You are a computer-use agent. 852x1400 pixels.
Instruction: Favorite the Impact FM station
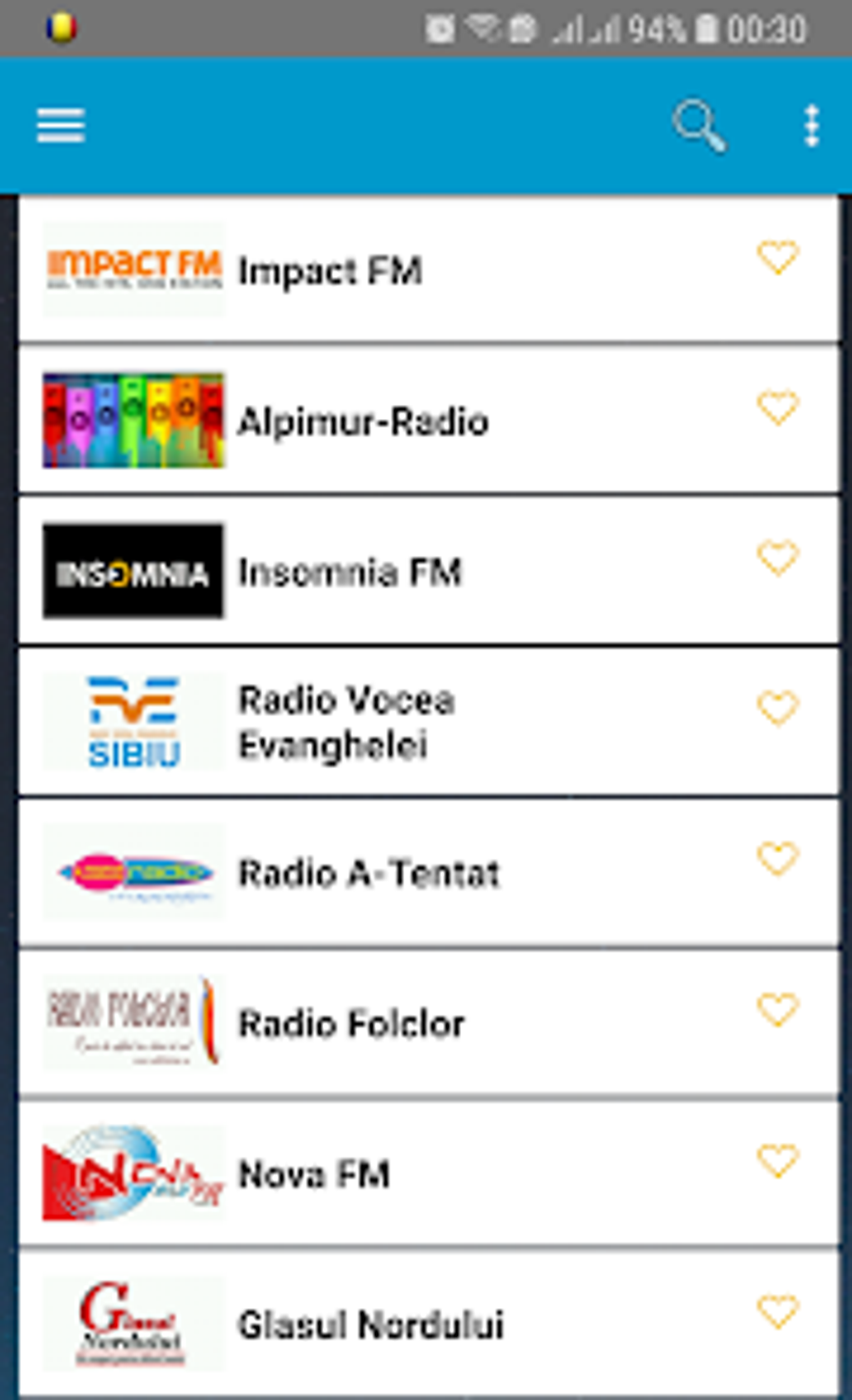778,256
